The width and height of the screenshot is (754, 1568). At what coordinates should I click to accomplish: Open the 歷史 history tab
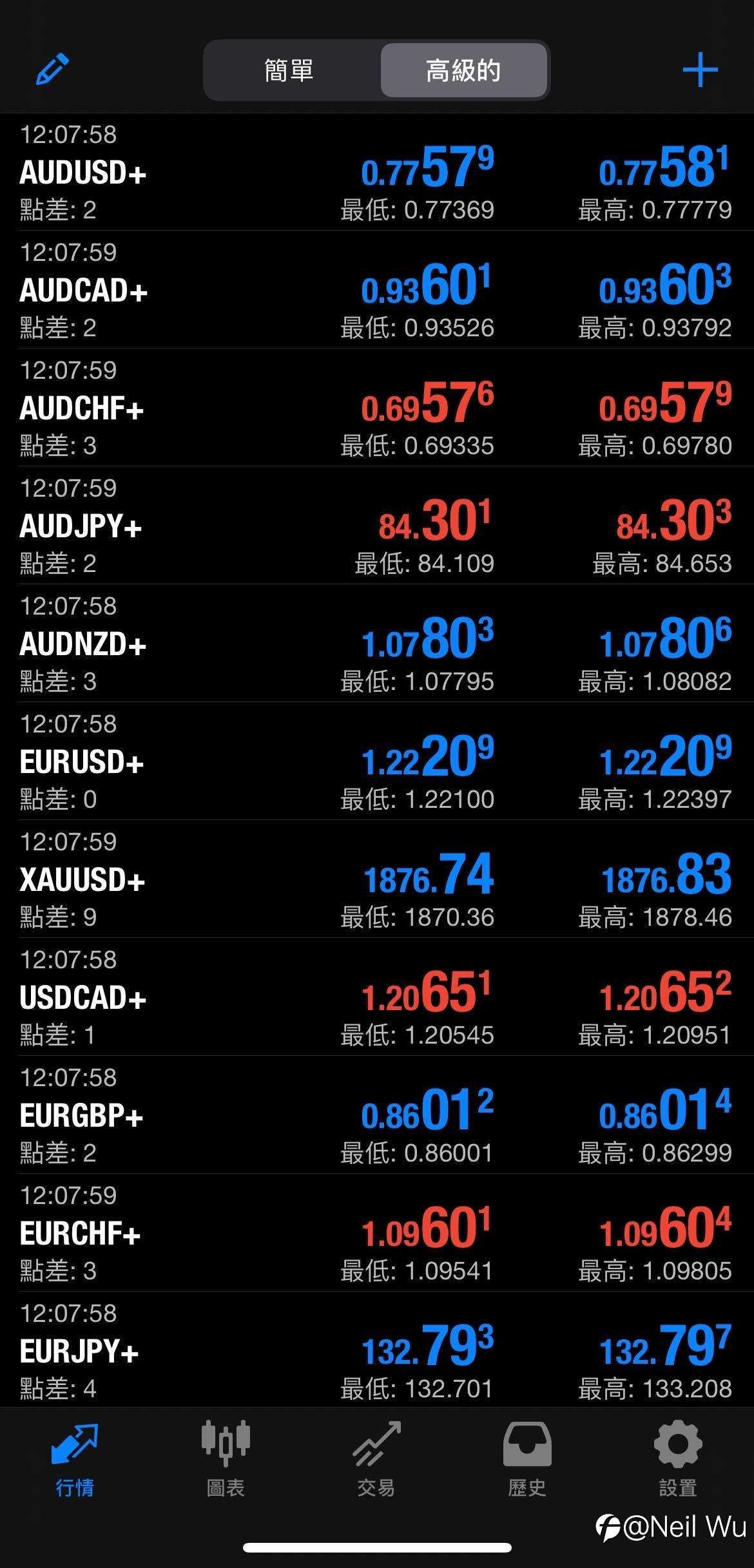coord(527,1459)
